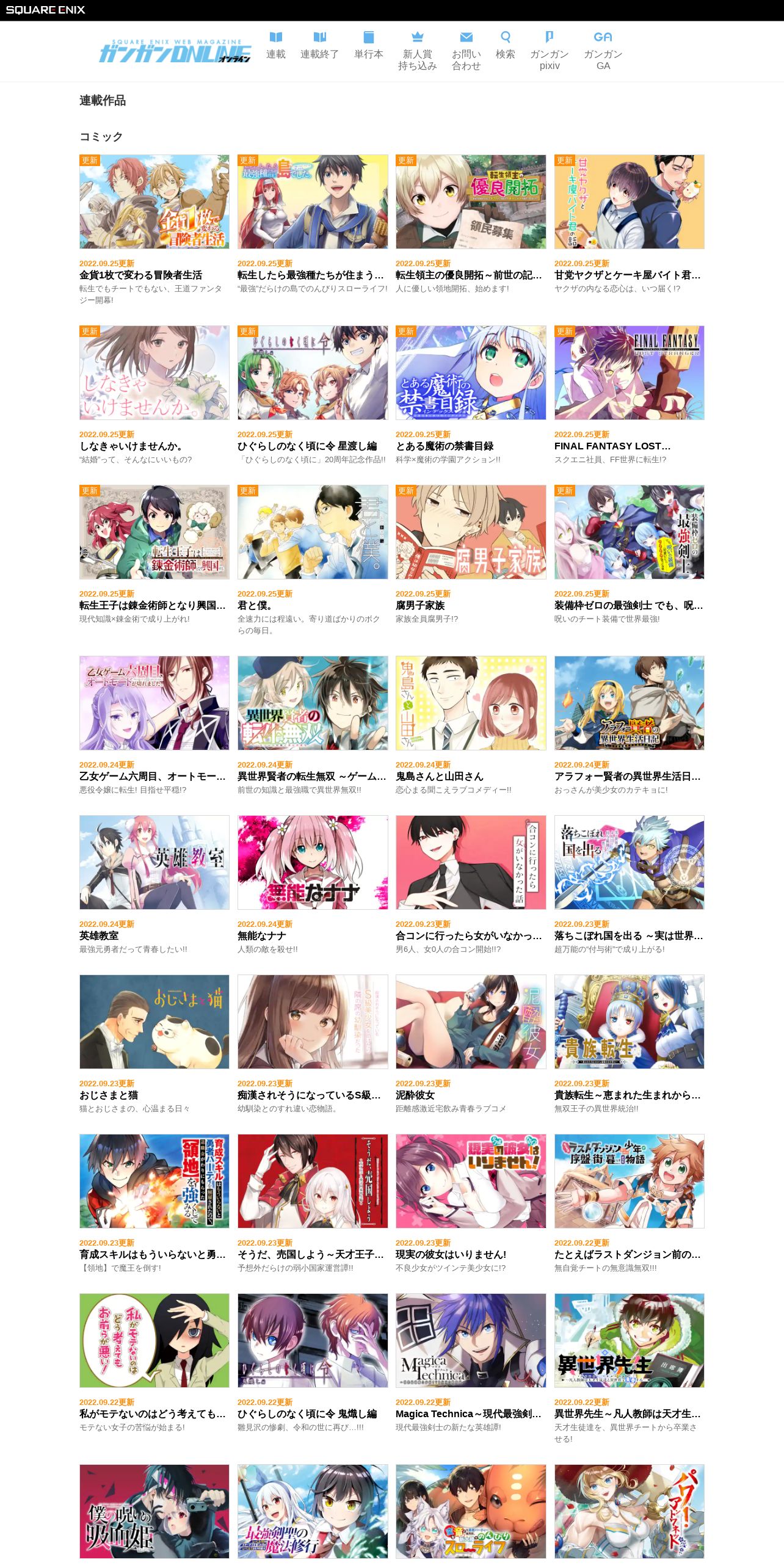Open the 検索 search page
This screenshot has width=784, height=1568.
point(505,46)
